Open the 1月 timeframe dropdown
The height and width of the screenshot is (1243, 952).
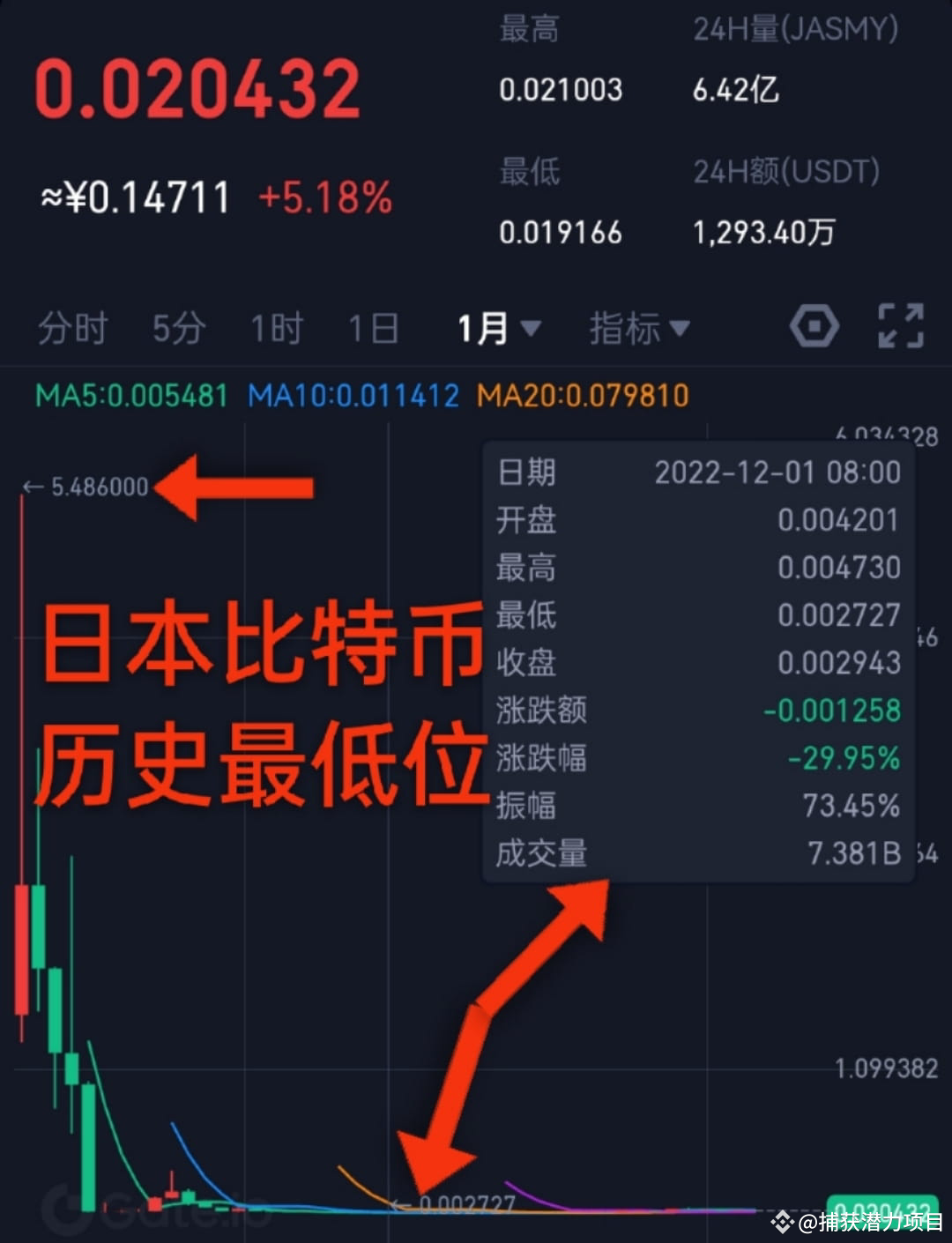click(x=495, y=327)
